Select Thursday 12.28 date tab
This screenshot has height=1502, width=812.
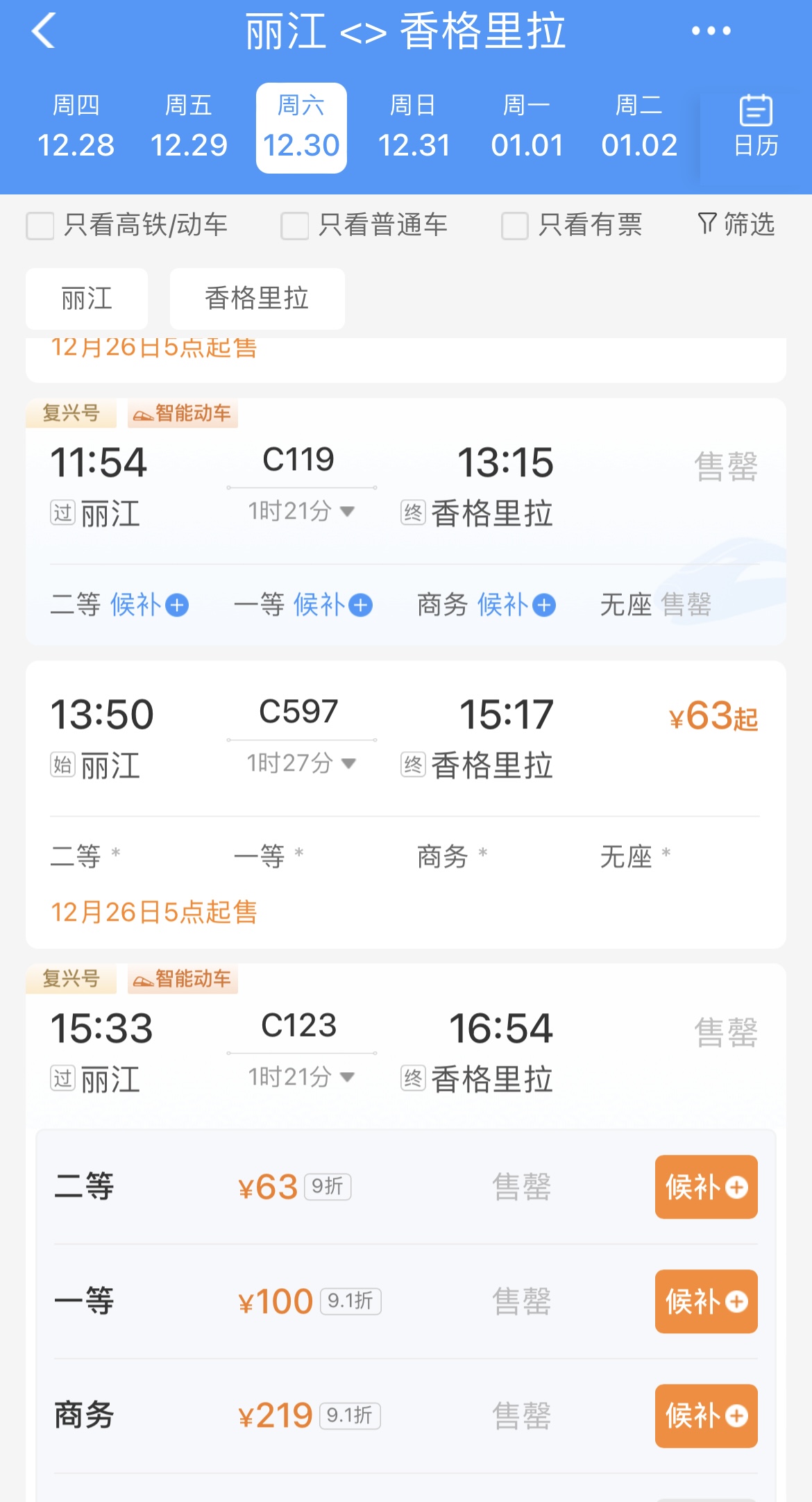coord(76,128)
